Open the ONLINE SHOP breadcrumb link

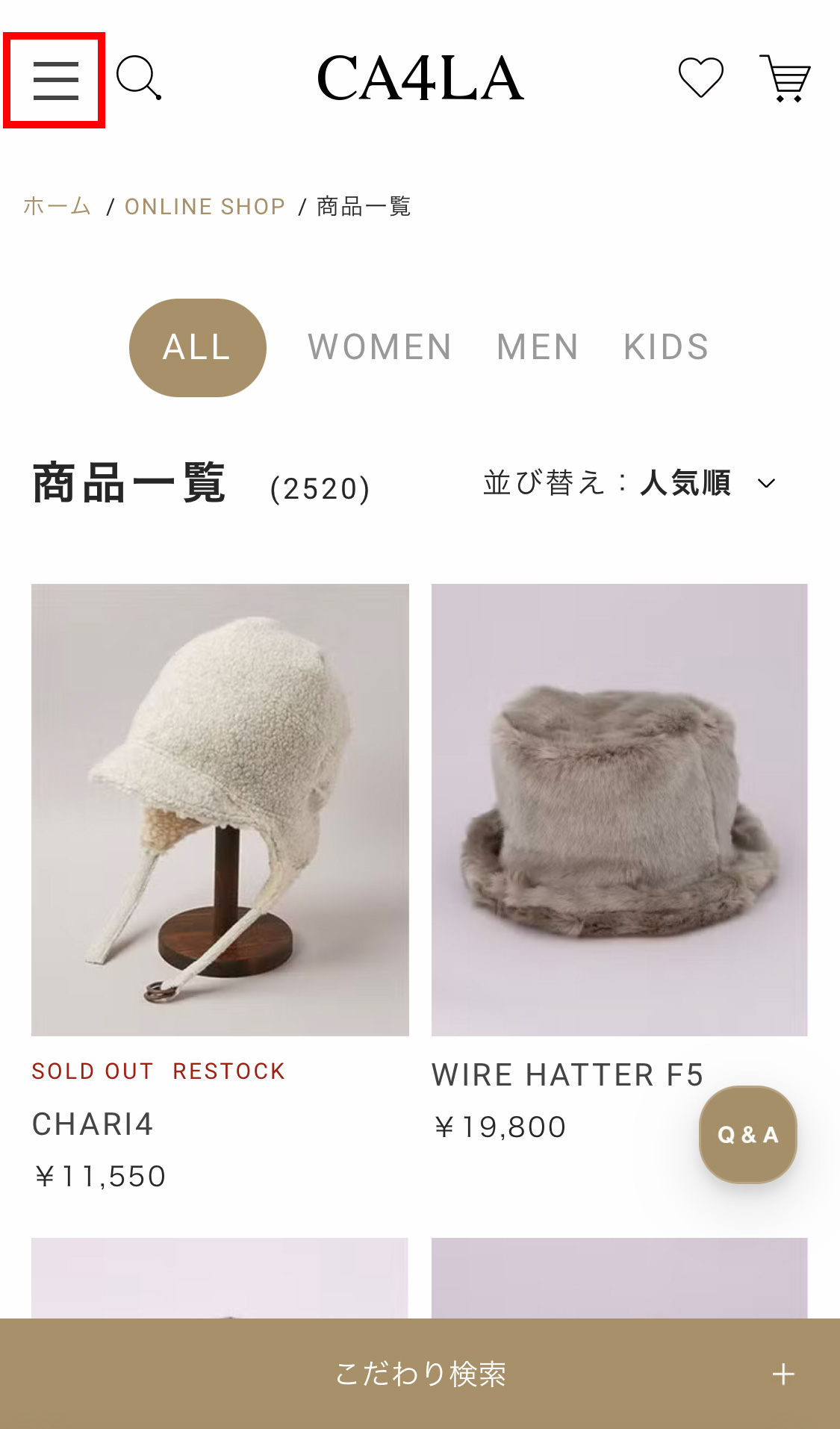[205, 206]
